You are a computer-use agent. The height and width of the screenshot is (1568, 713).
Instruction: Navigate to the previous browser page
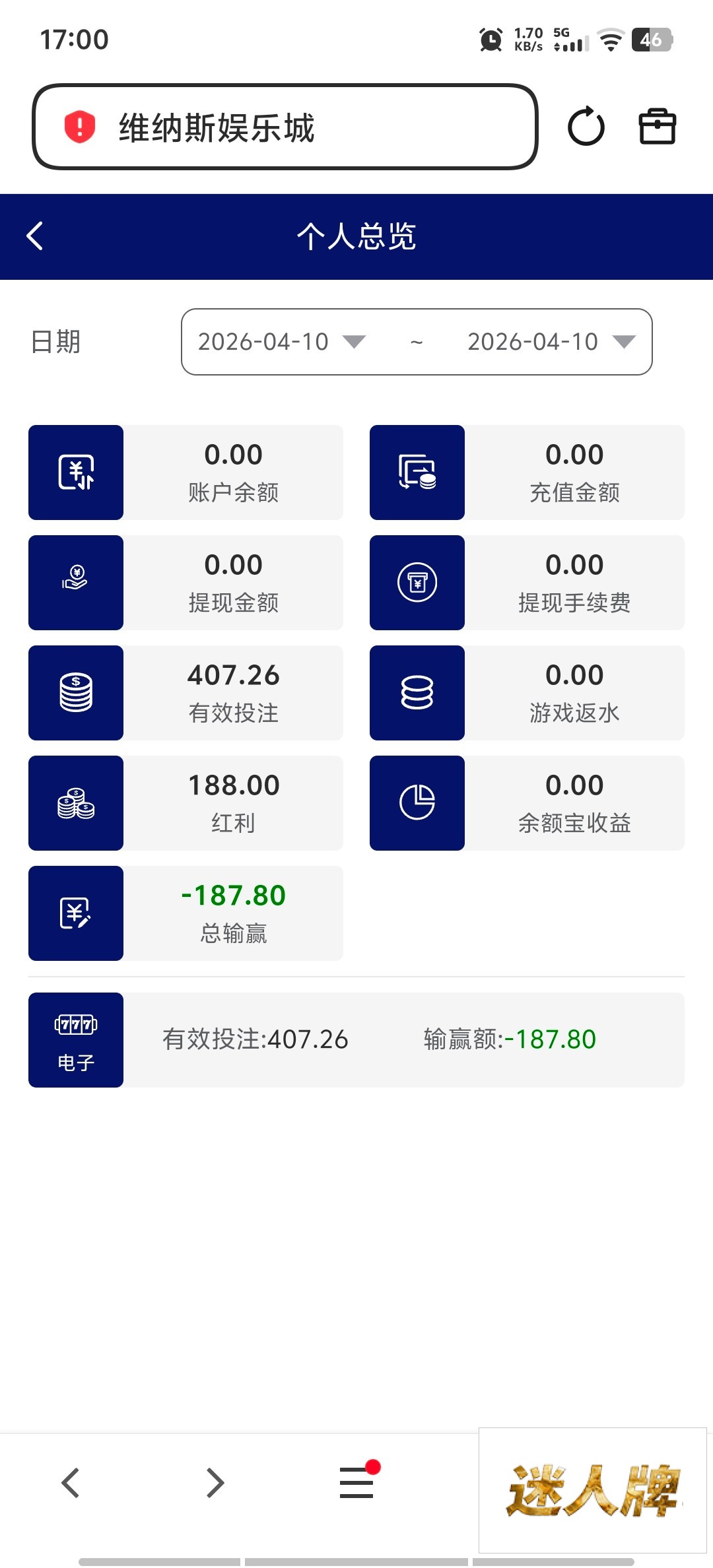71,1483
